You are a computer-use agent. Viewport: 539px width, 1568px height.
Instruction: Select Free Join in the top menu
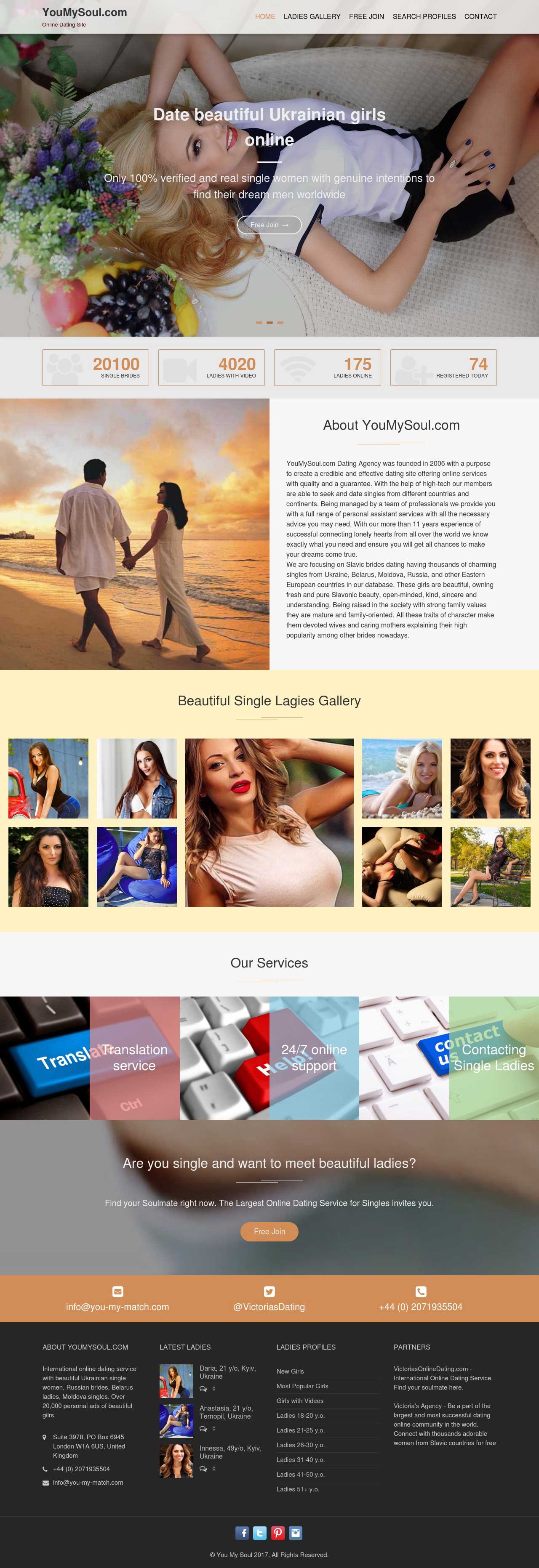(366, 16)
